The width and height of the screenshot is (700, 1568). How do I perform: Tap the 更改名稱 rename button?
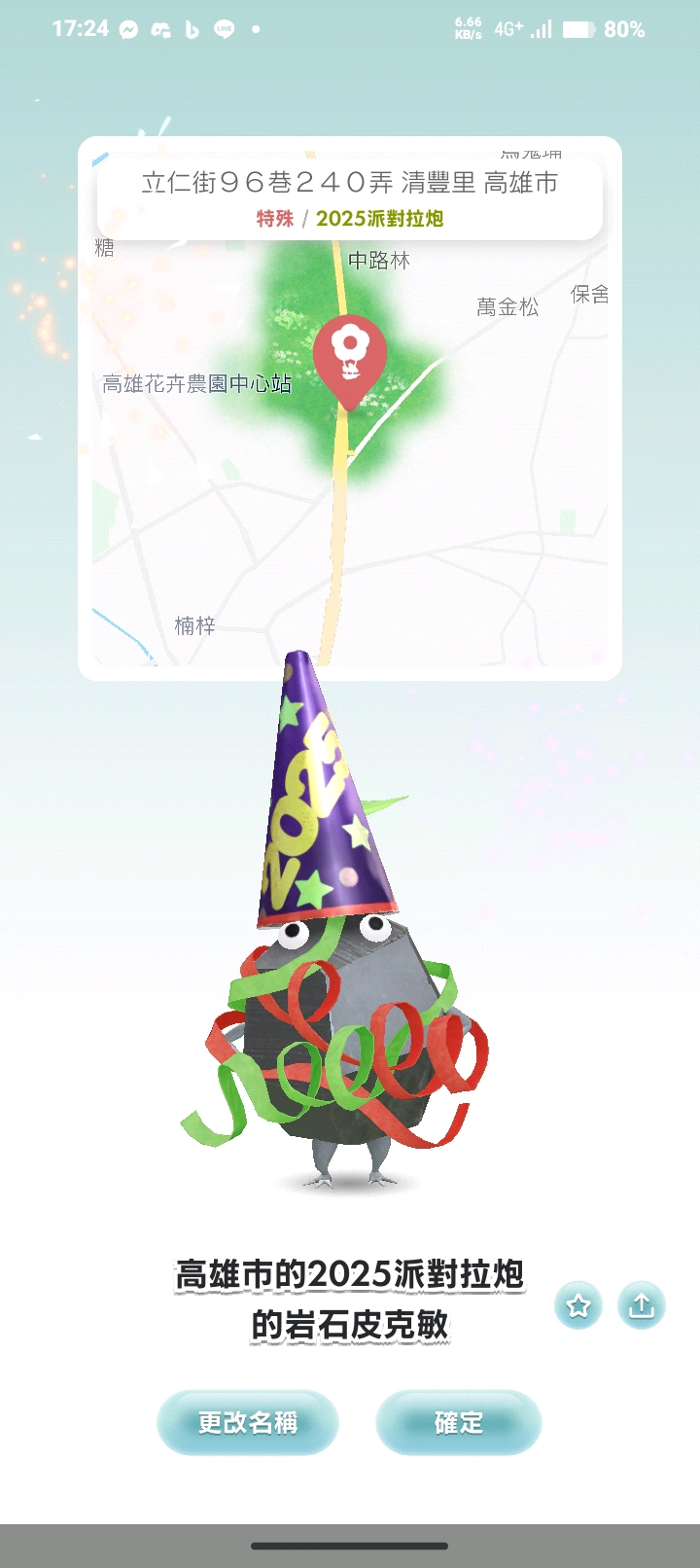tap(248, 1422)
